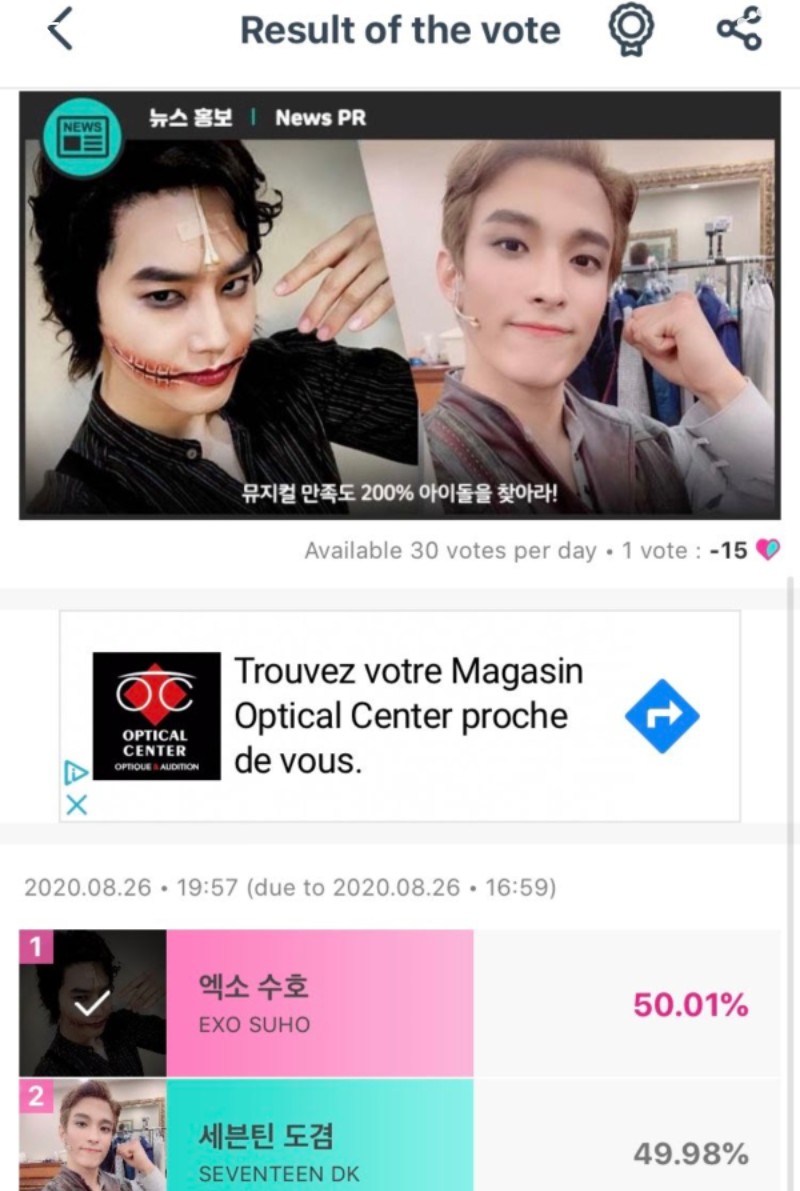
Task: Select the SEVENTEEN DK vote row
Action: (x=400, y=1138)
